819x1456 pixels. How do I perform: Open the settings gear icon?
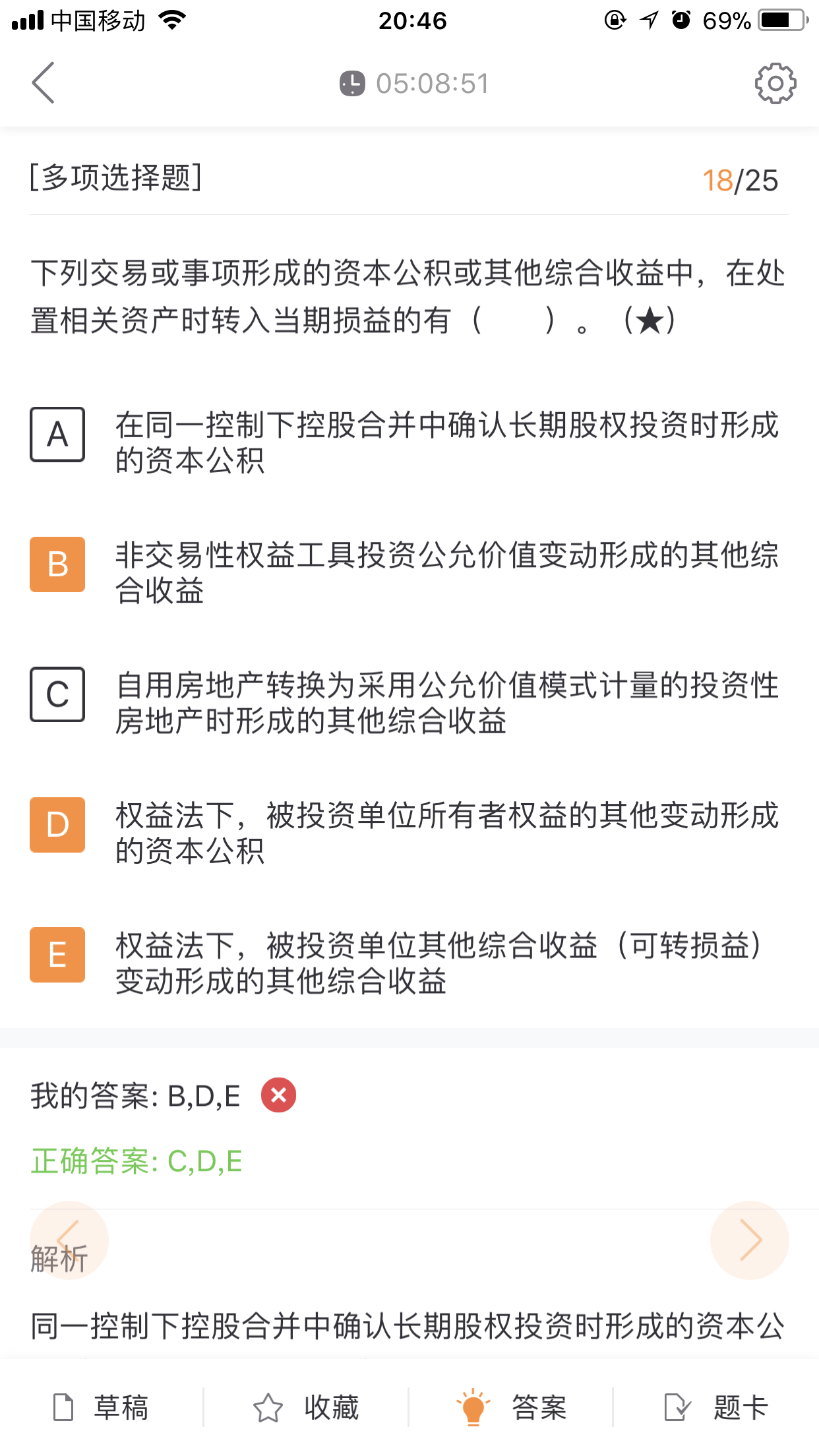[775, 83]
